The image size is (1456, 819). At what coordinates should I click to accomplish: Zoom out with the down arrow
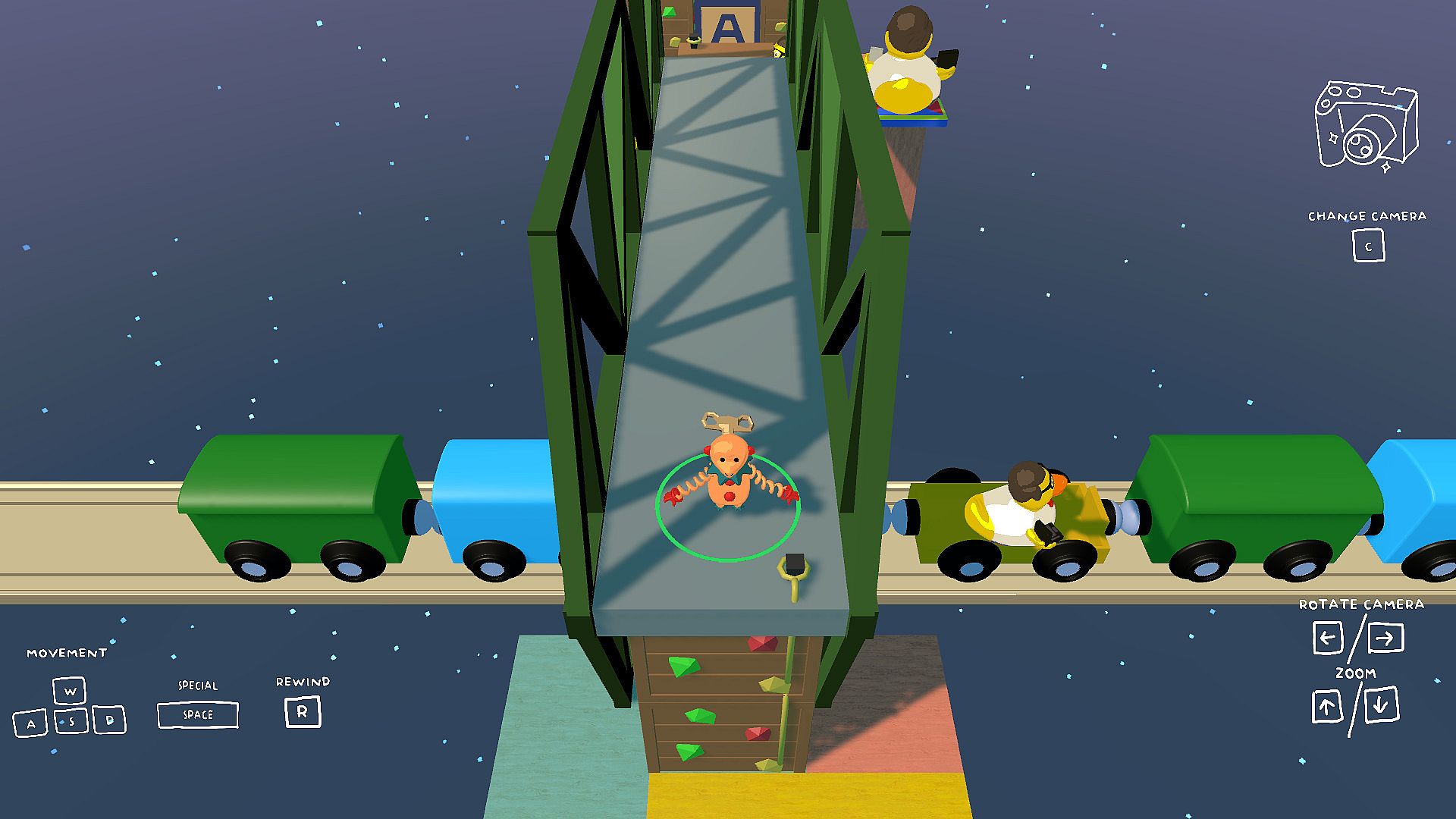point(1381,705)
